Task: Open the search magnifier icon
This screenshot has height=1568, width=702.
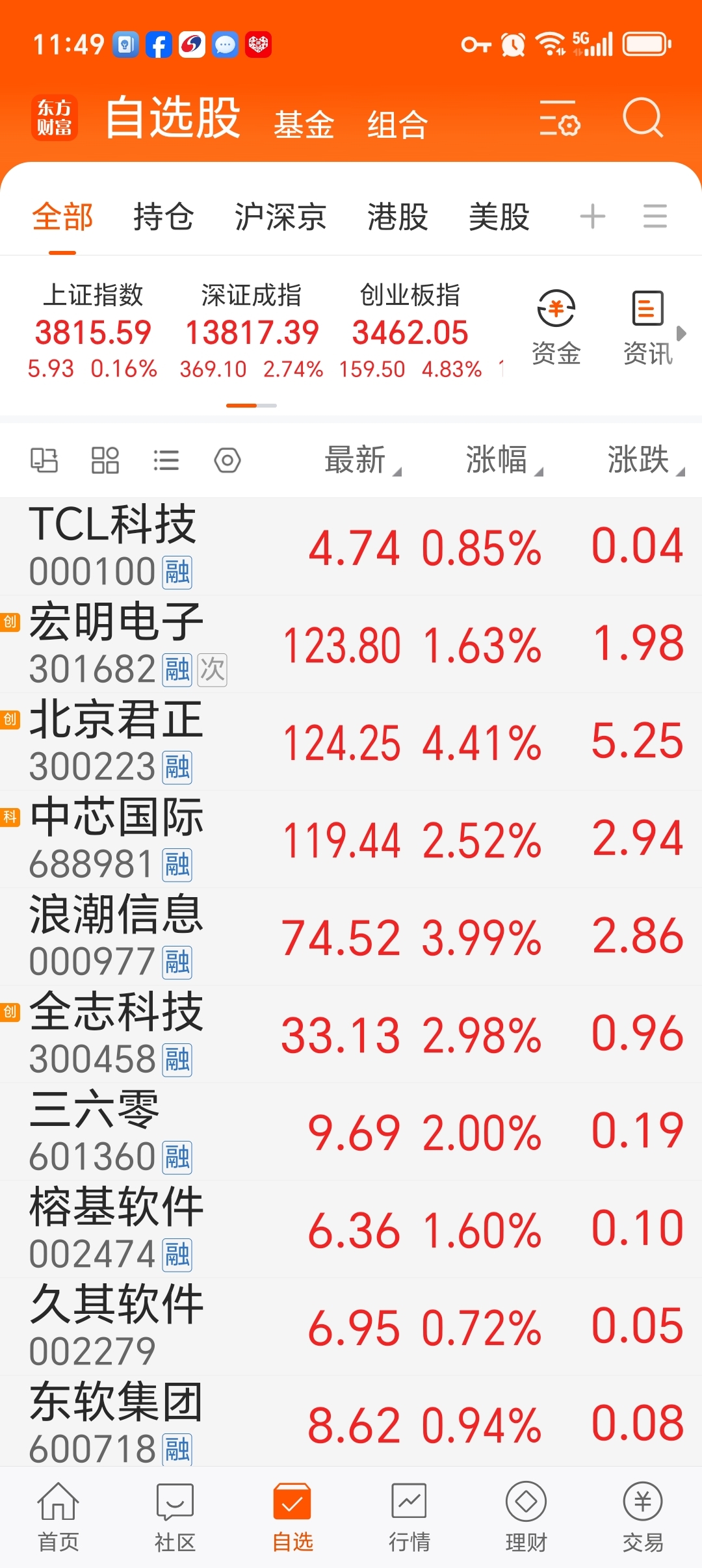Action: [643, 118]
